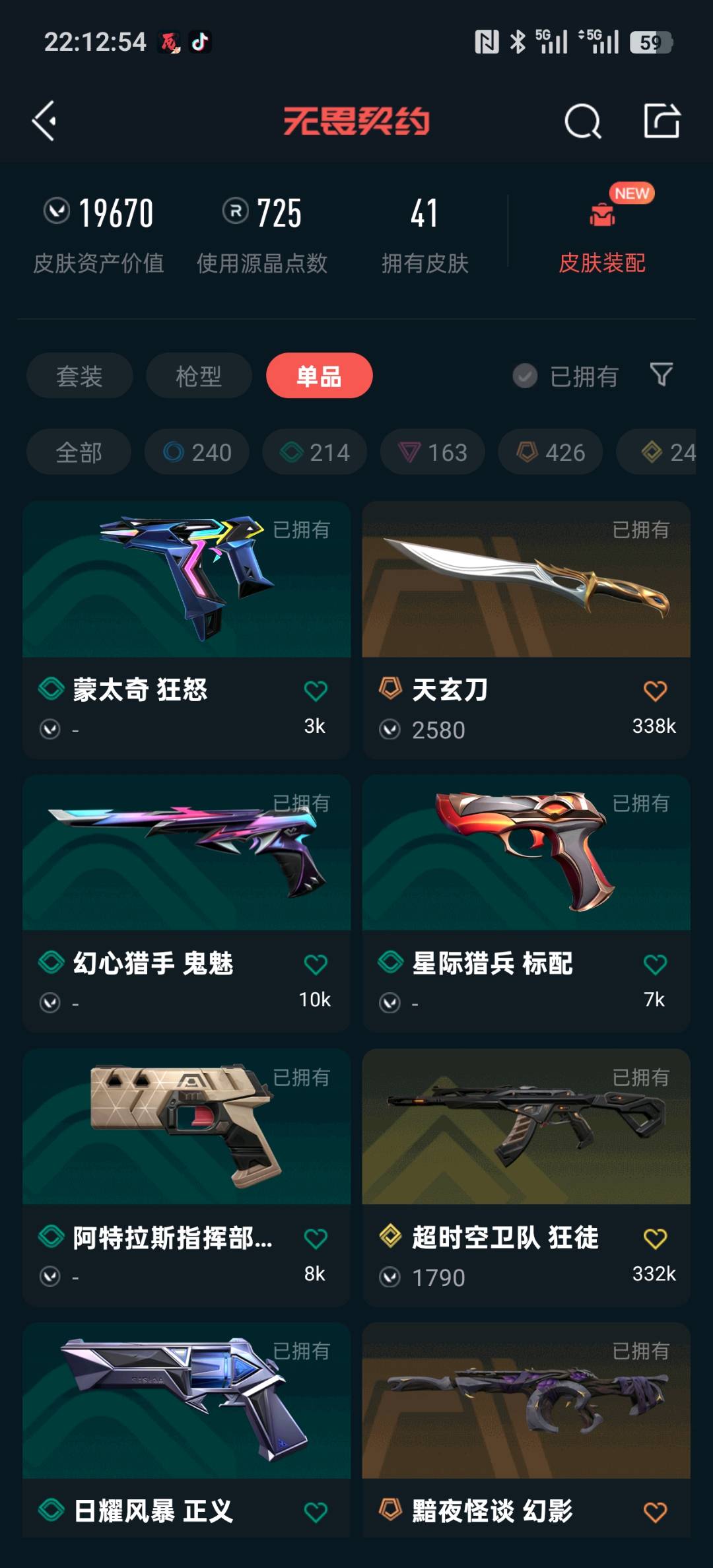This screenshot has width=713, height=1568.
Task: Open the 蒙太奇 狂怒 skin card
Action: click(187, 630)
